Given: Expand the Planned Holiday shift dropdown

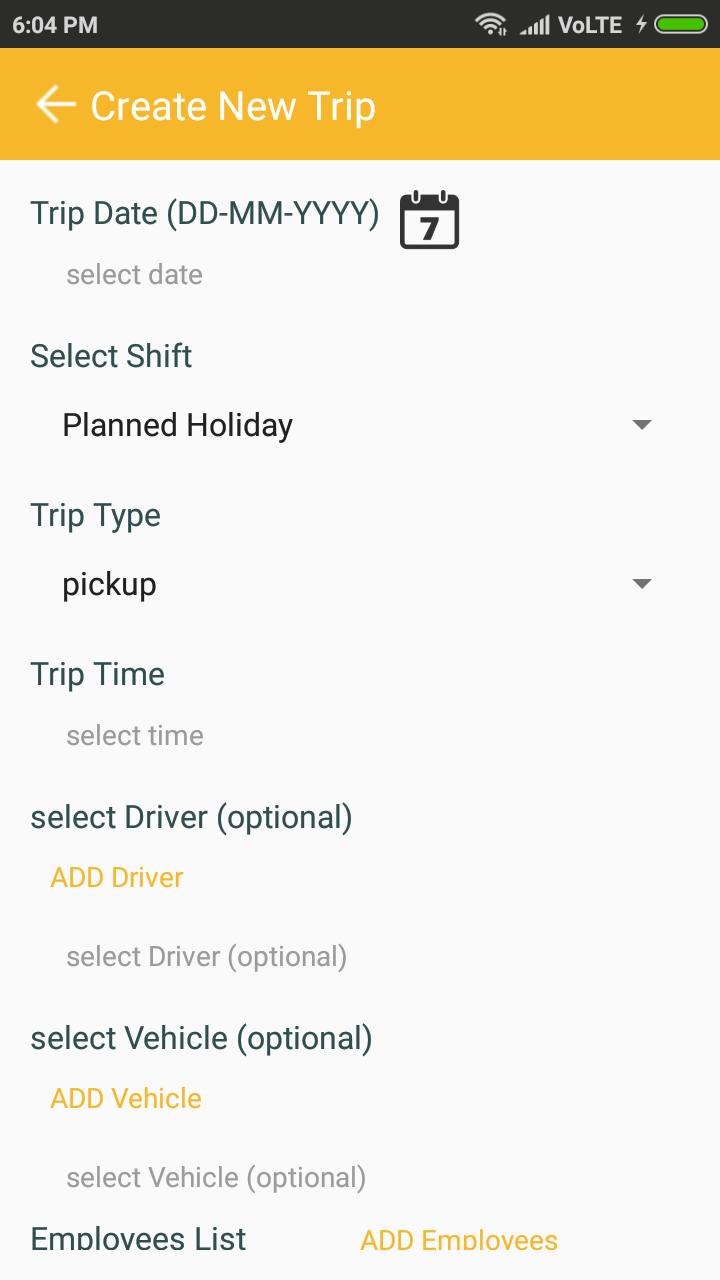Looking at the screenshot, I should (x=356, y=425).
